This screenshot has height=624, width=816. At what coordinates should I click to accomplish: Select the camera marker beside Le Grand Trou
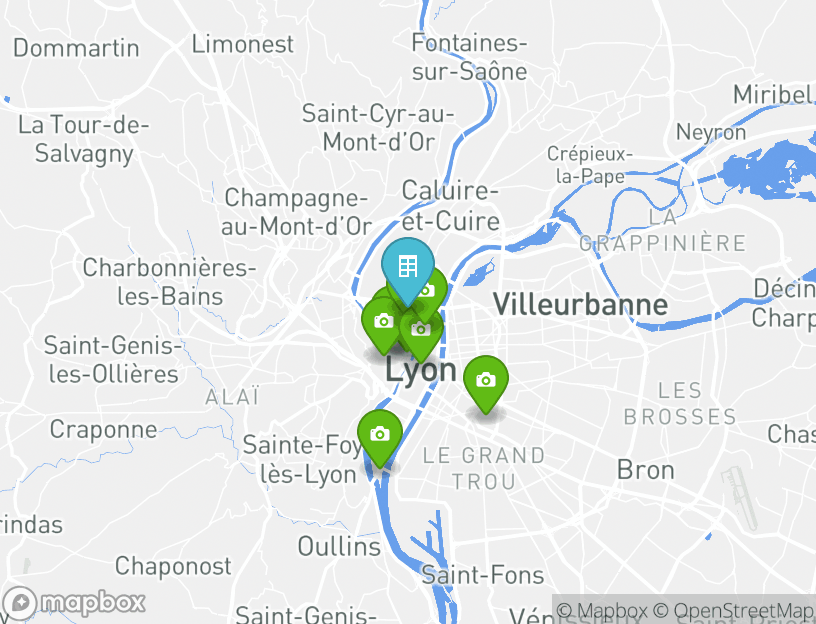click(486, 380)
